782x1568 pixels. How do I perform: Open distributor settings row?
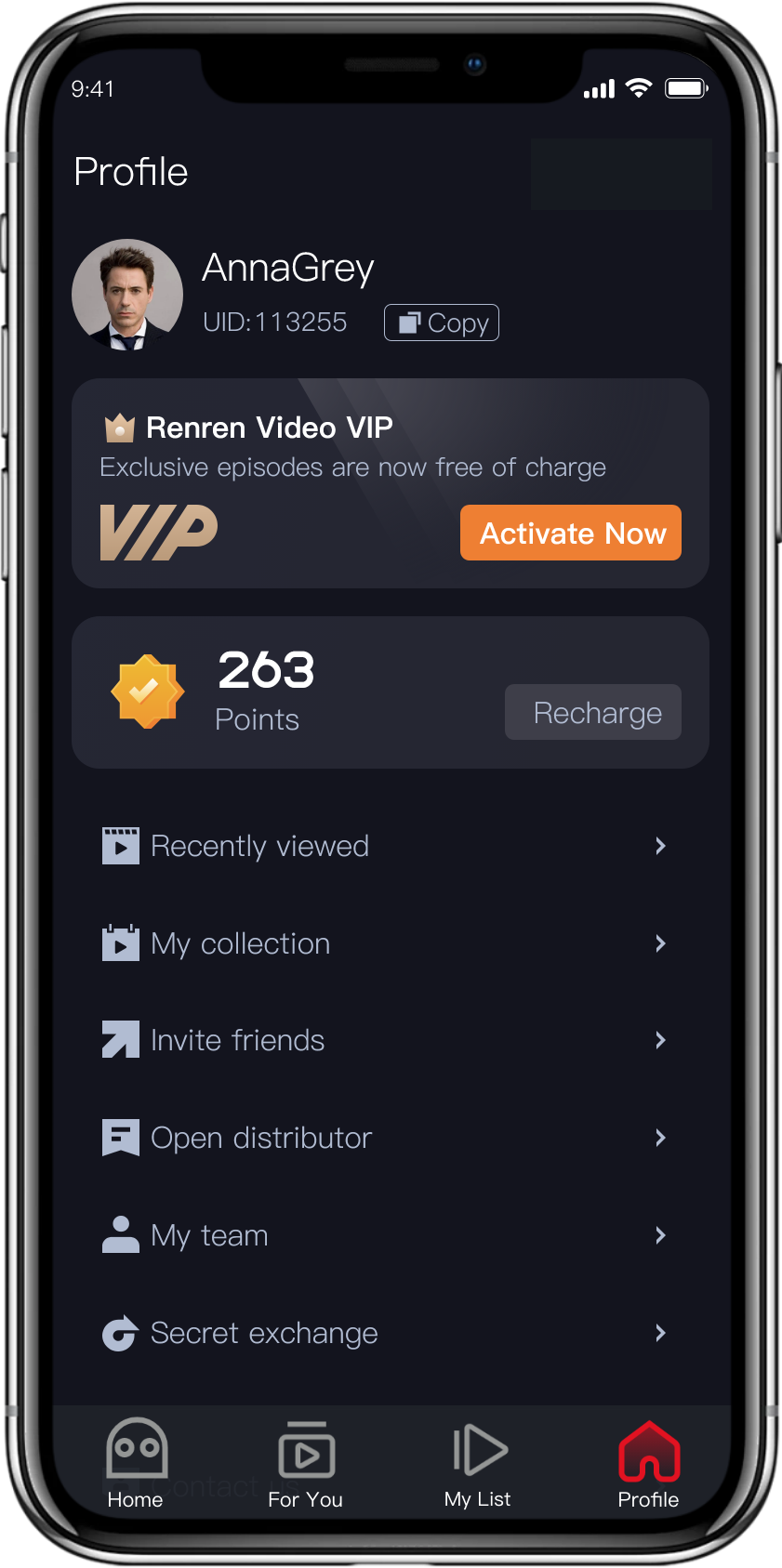(x=385, y=1138)
